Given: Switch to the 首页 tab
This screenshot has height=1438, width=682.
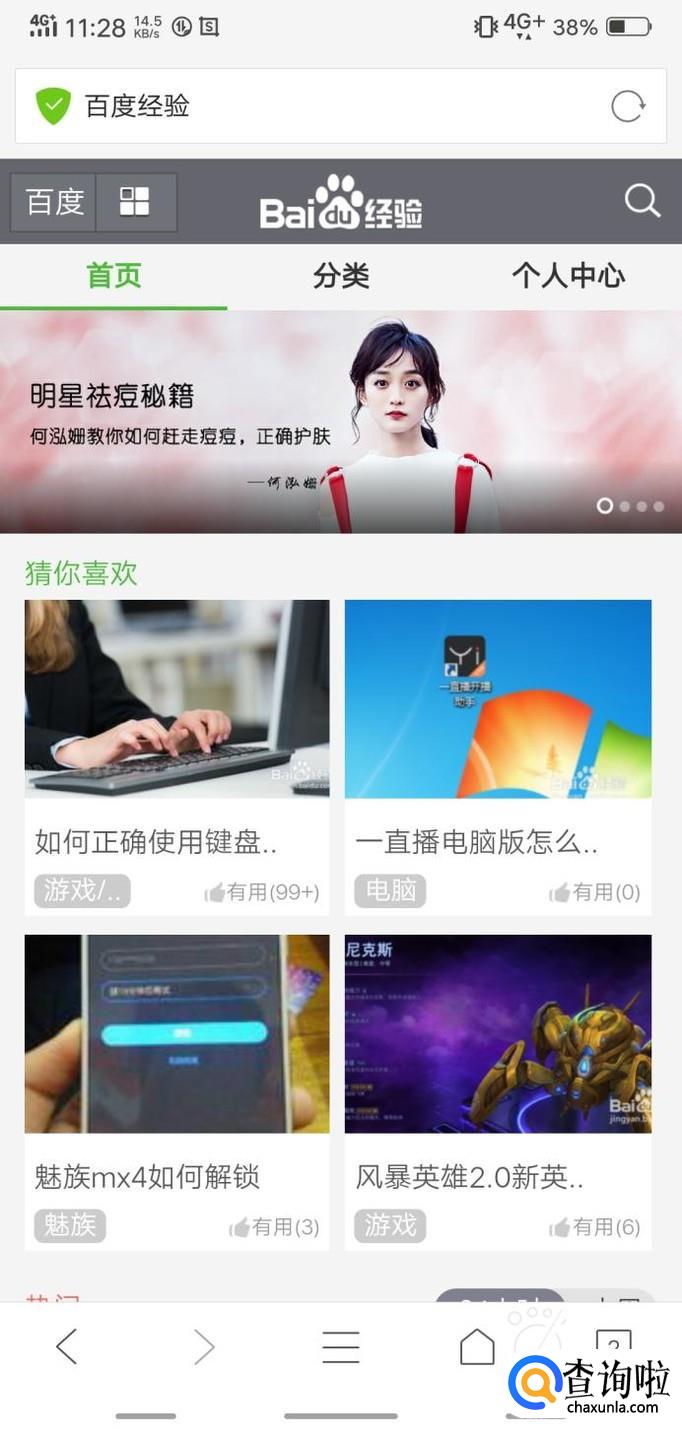Looking at the screenshot, I should [x=114, y=276].
